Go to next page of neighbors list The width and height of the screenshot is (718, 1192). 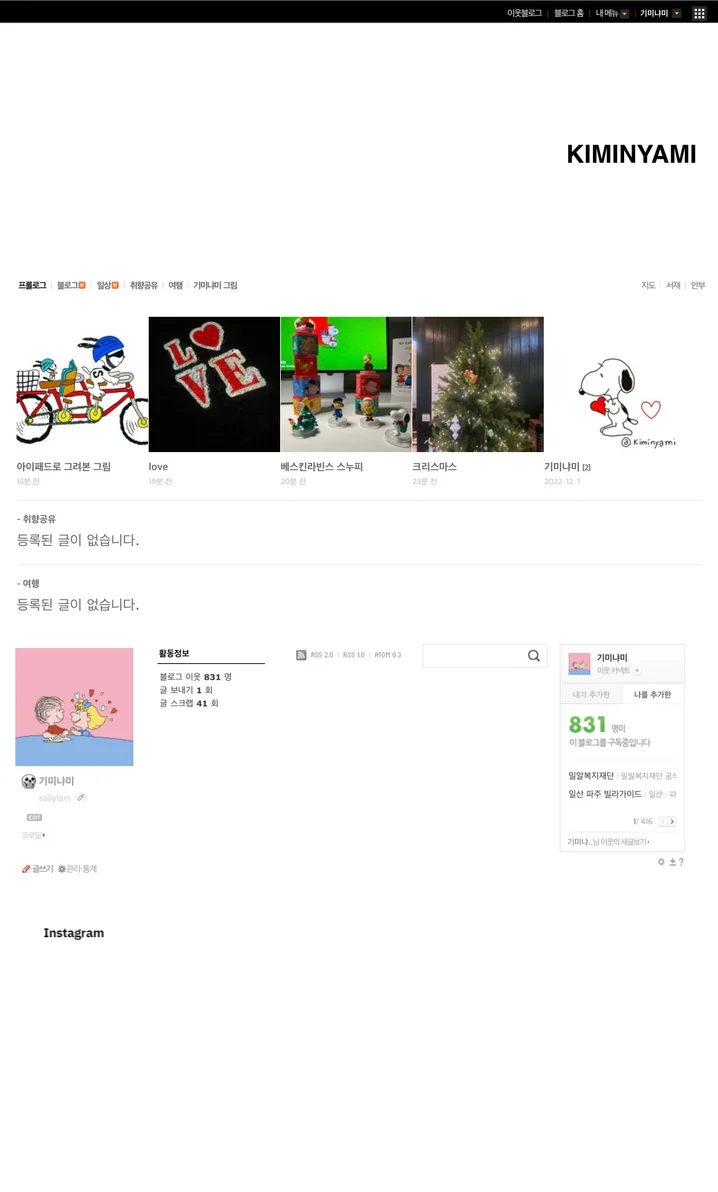(672, 821)
